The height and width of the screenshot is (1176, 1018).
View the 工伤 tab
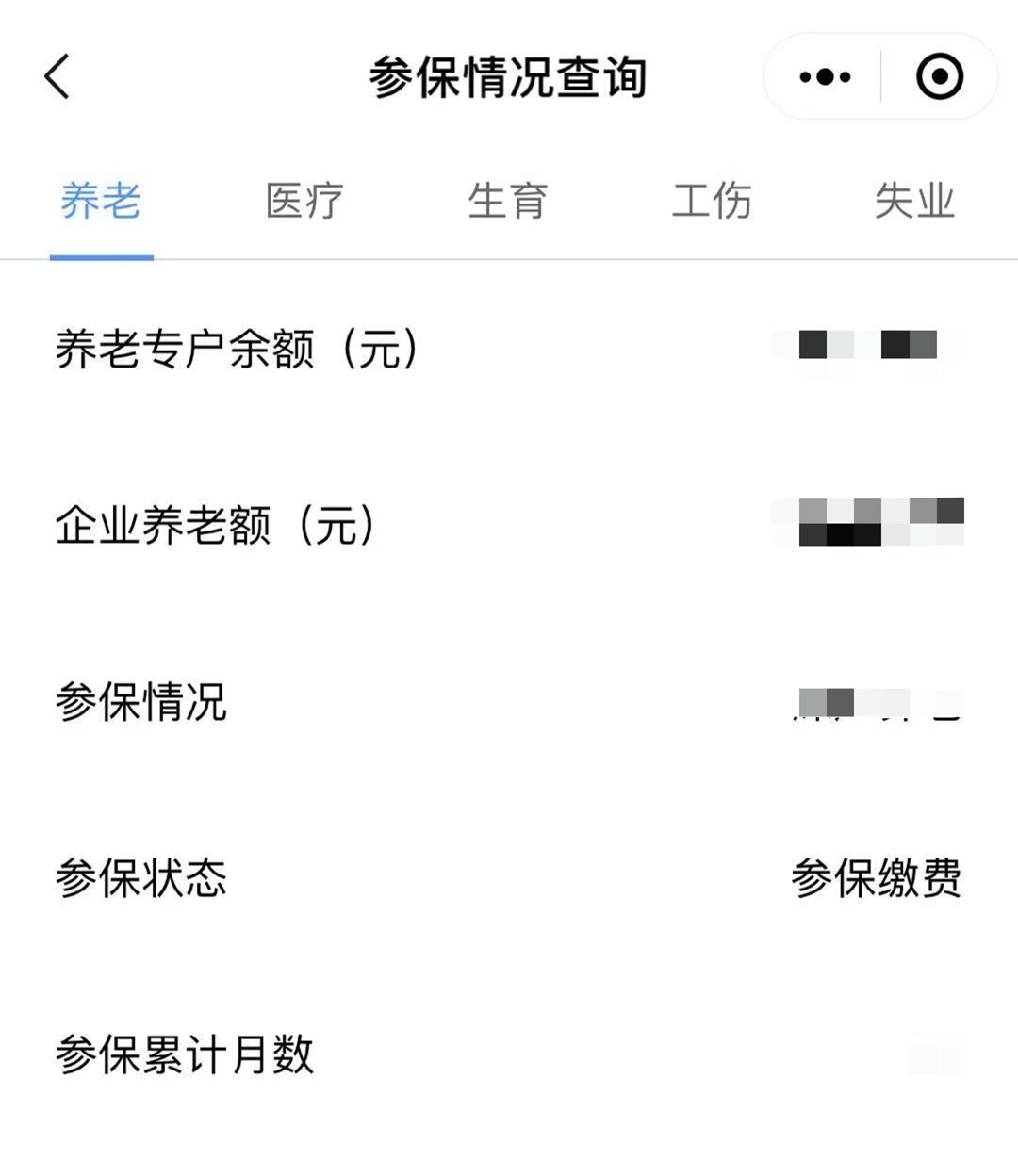coord(712,201)
